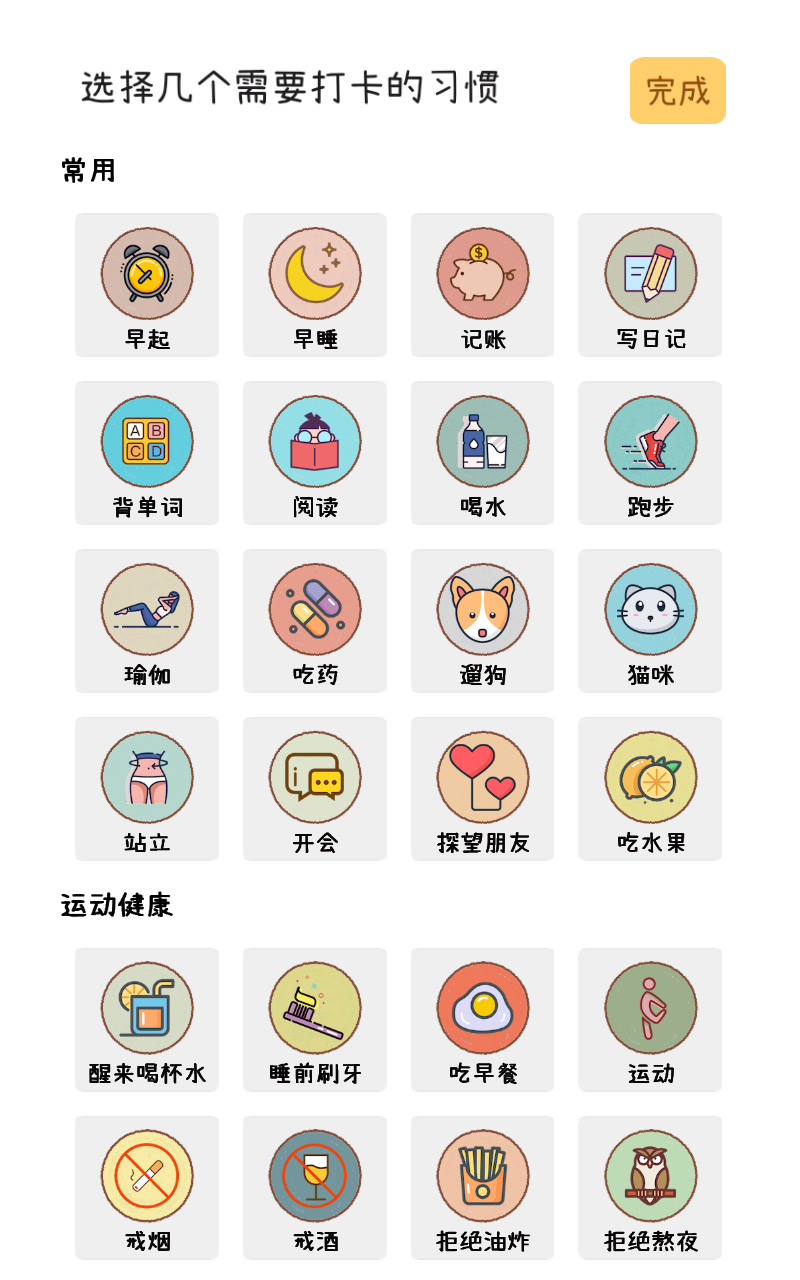
Task: Pick the 戒烟 habit tile
Action: tap(147, 1187)
